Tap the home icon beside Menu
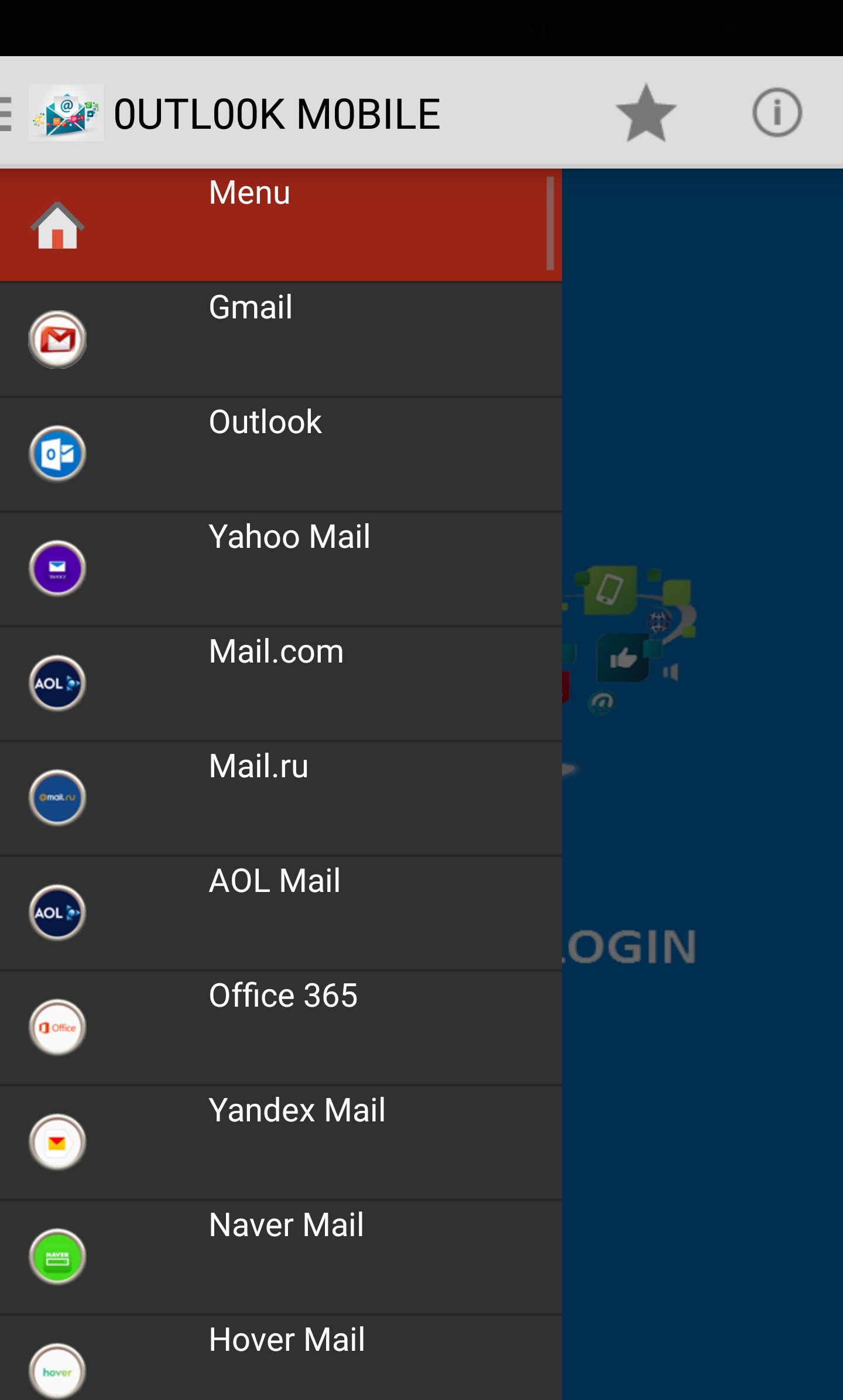Image resolution: width=843 pixels, height=1400 pixels. pos(57,225)
